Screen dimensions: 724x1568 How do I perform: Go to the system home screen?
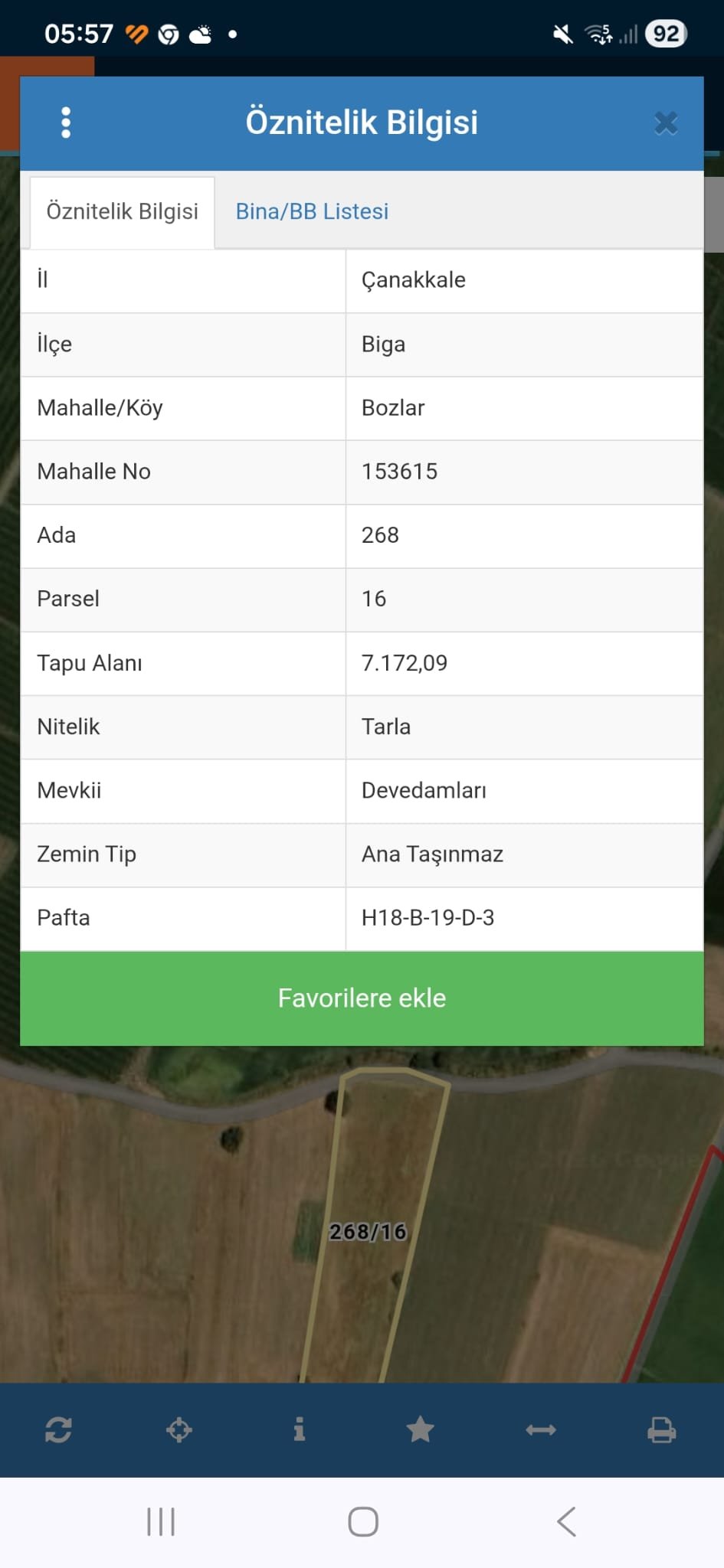tap(362, 1521)
